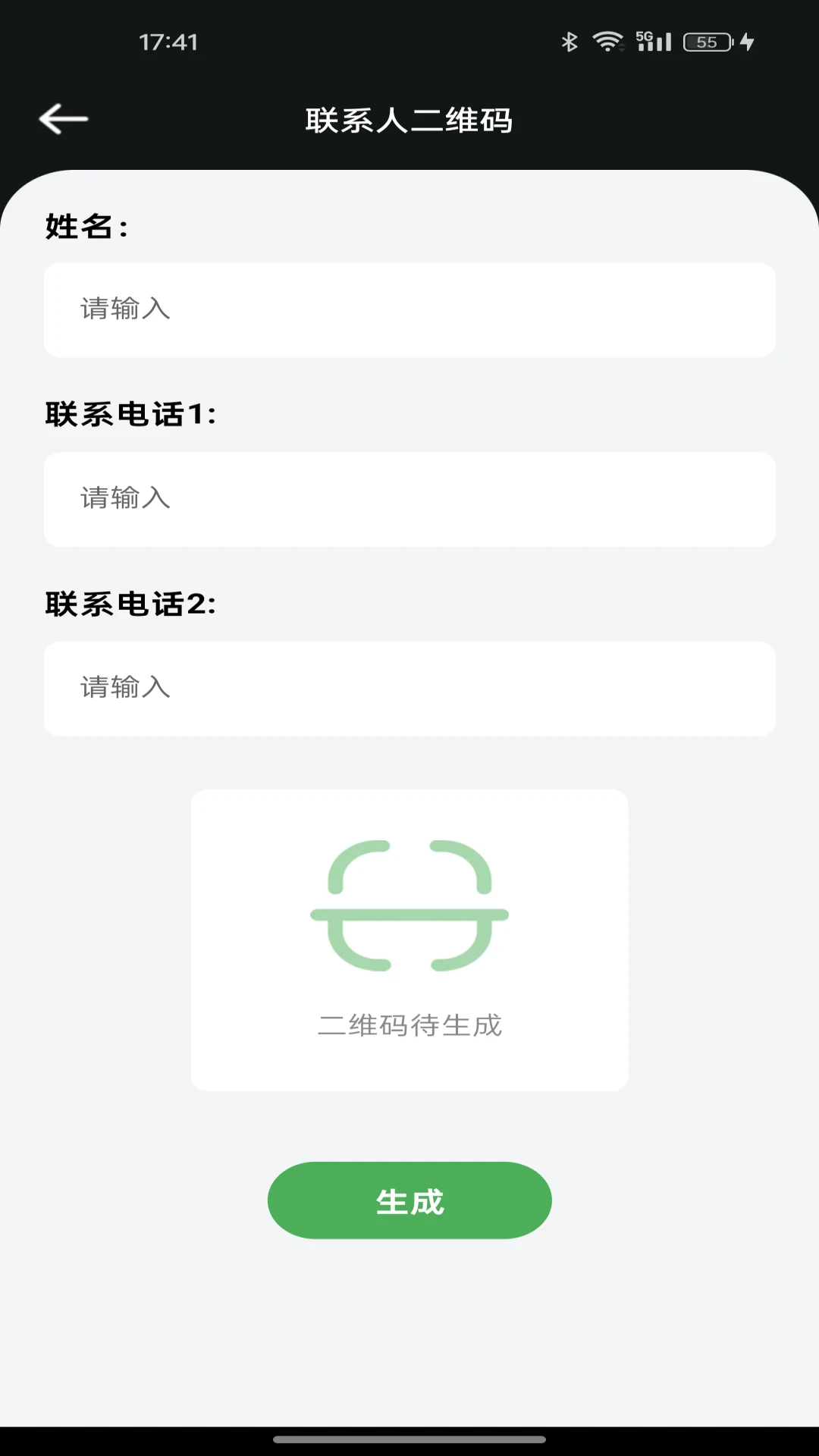Click the 联系电话1 phone input field
The image size is (819, 1456).
409,499
